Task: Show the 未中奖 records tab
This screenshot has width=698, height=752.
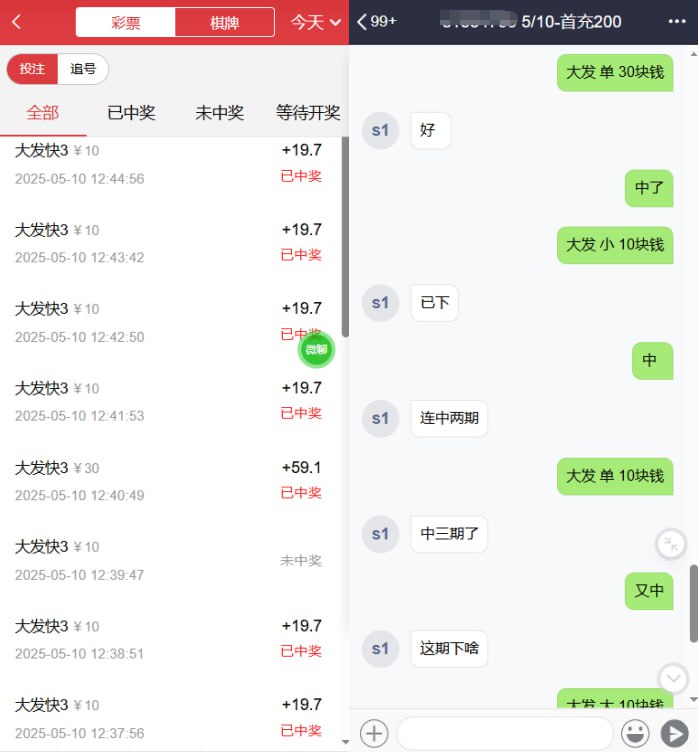Action: click(x=219, y=113)
